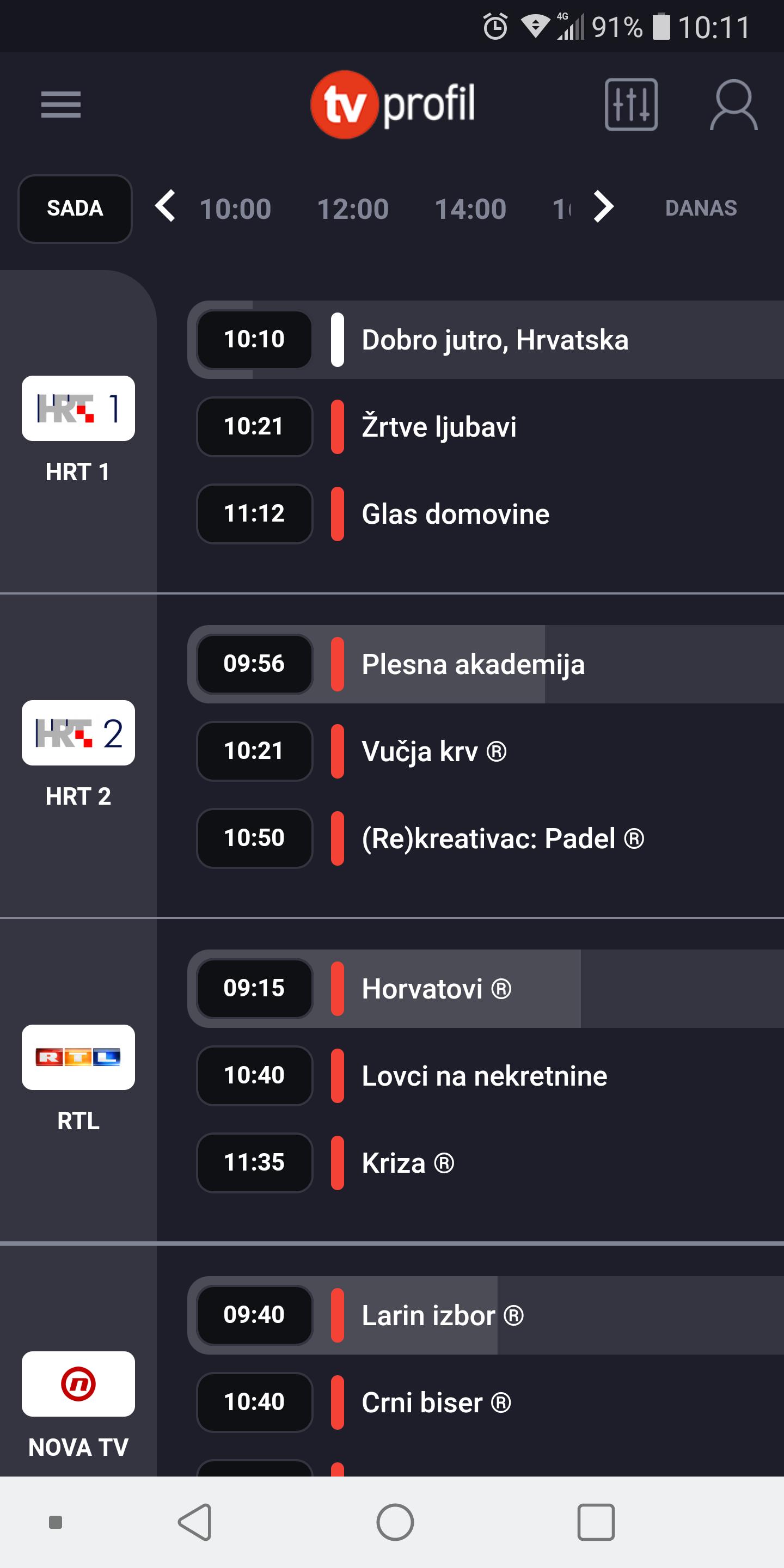Select the SADA (now) button

[x=75, y=208]
